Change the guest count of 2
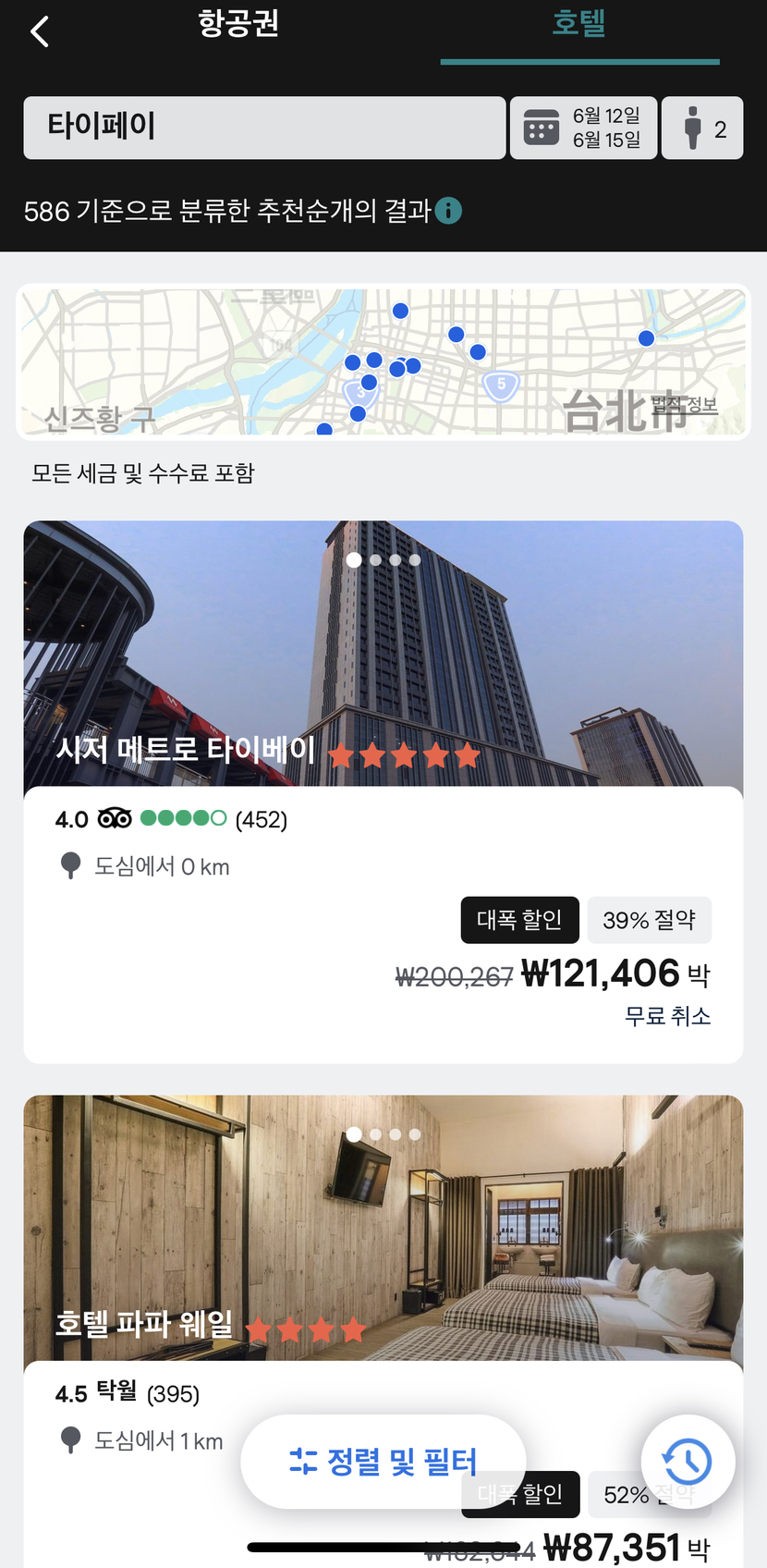This screenshot has height=1568, width=767. pos(702,128)
